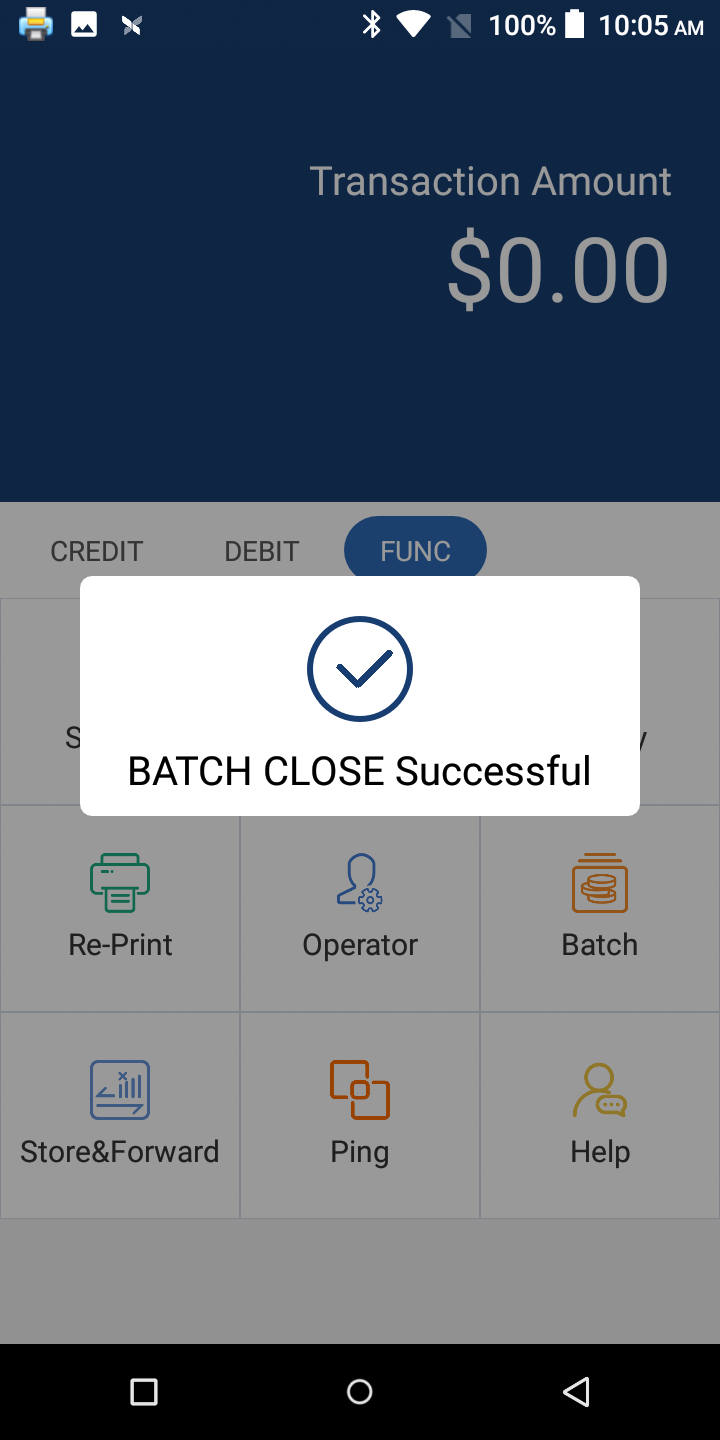720x1440 pixels.
Task: Switch to the DEBIT tab
Action: [261, 551]
